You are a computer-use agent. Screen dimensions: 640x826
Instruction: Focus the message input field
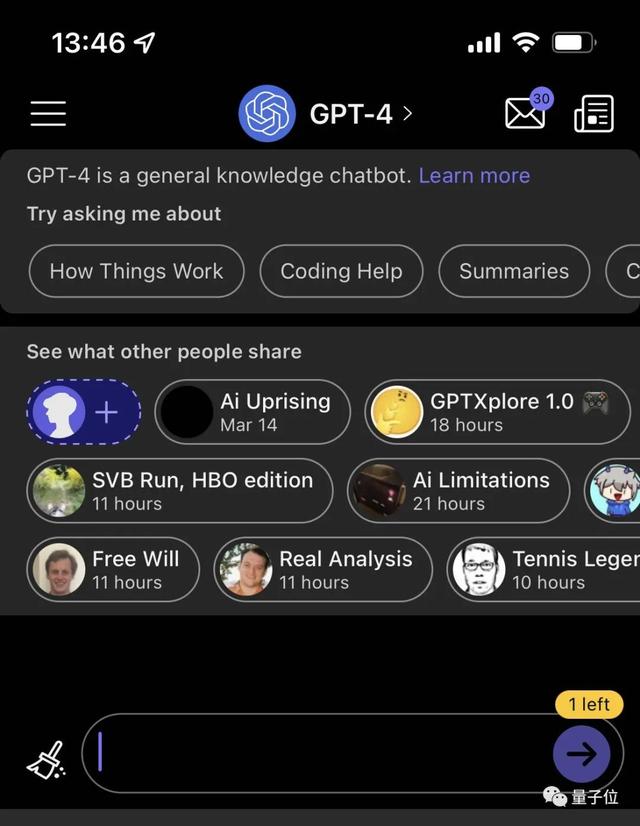[x=320, y=753]
